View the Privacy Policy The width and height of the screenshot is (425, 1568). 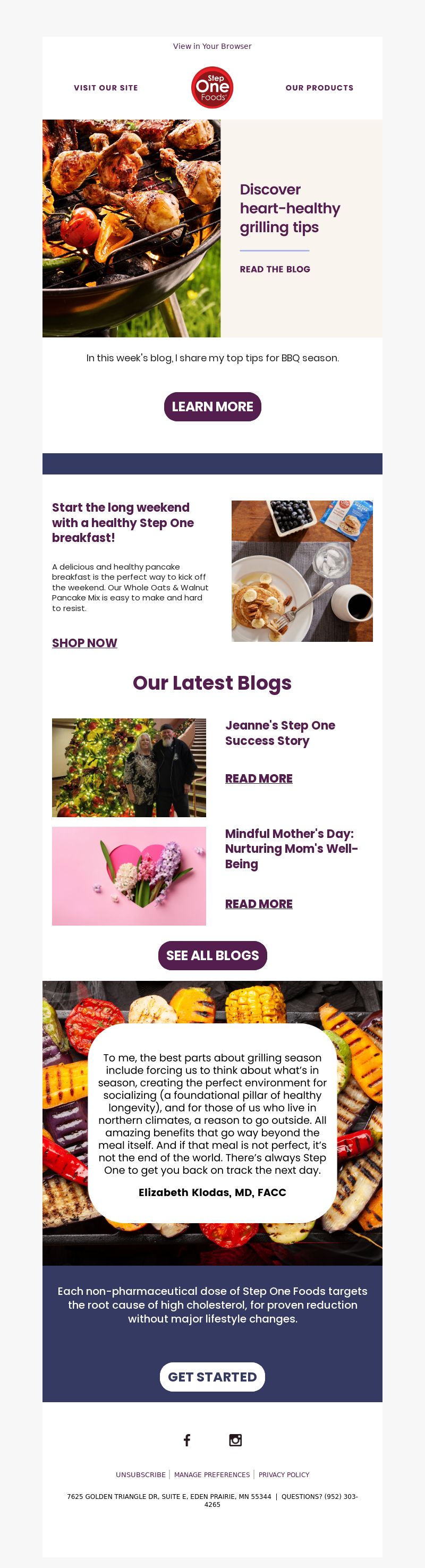(x=284, y=1475)
